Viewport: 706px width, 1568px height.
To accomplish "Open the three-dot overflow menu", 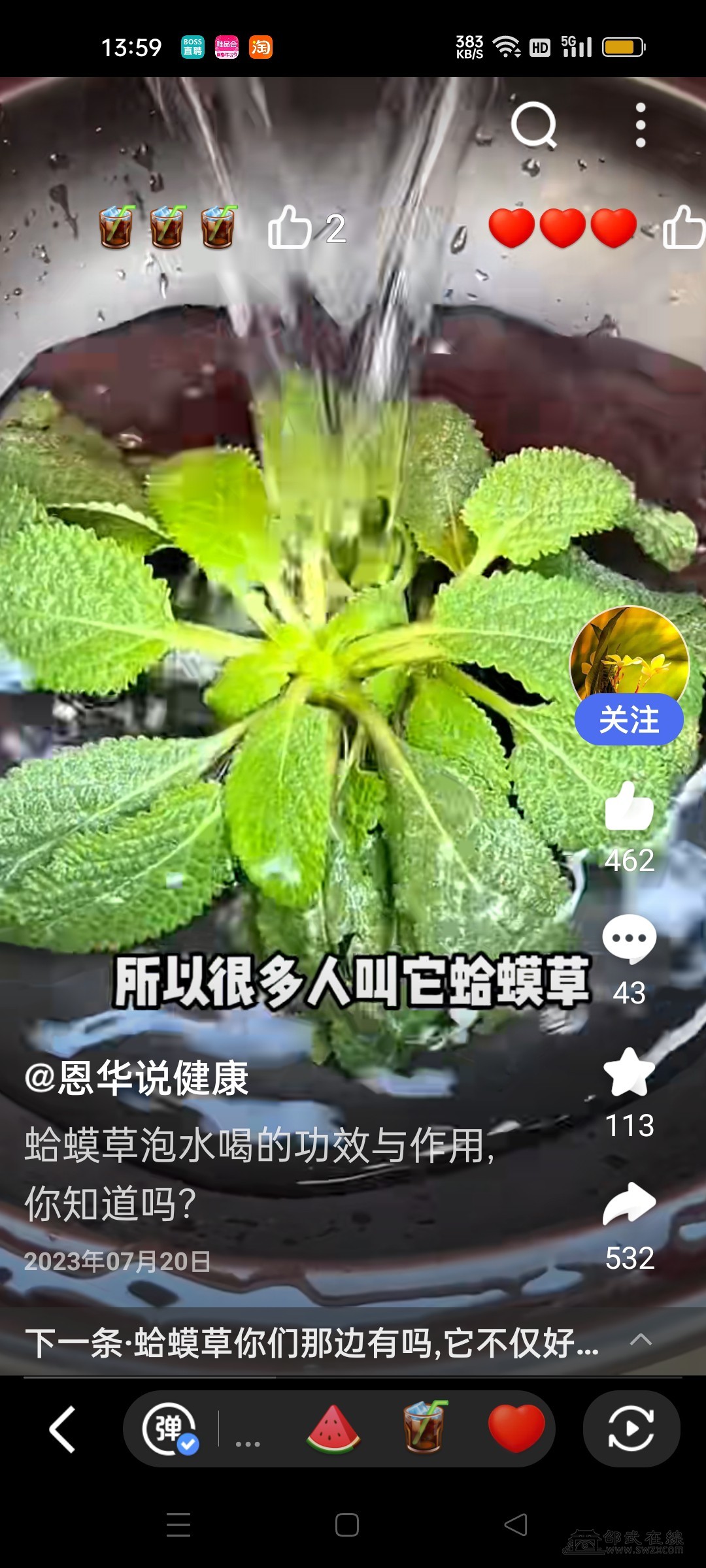I will (641, 125).
